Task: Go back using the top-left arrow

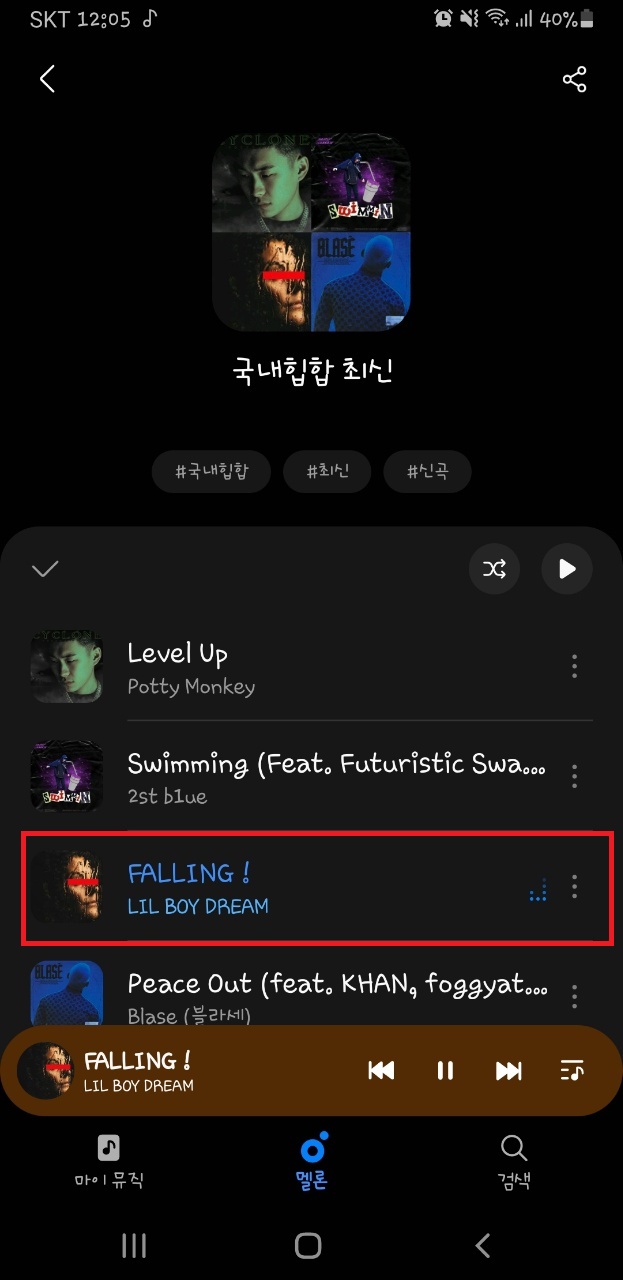Action: point(47,79)
